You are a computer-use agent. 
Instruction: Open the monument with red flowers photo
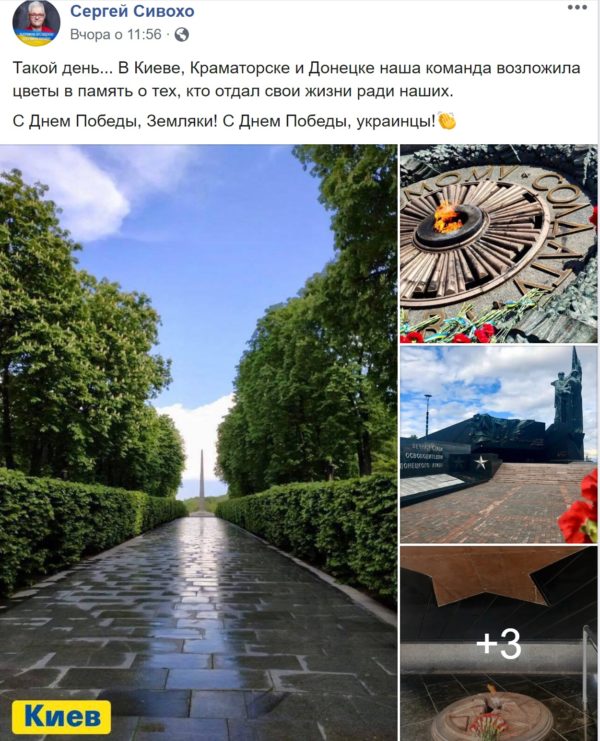tap(498, 444)
